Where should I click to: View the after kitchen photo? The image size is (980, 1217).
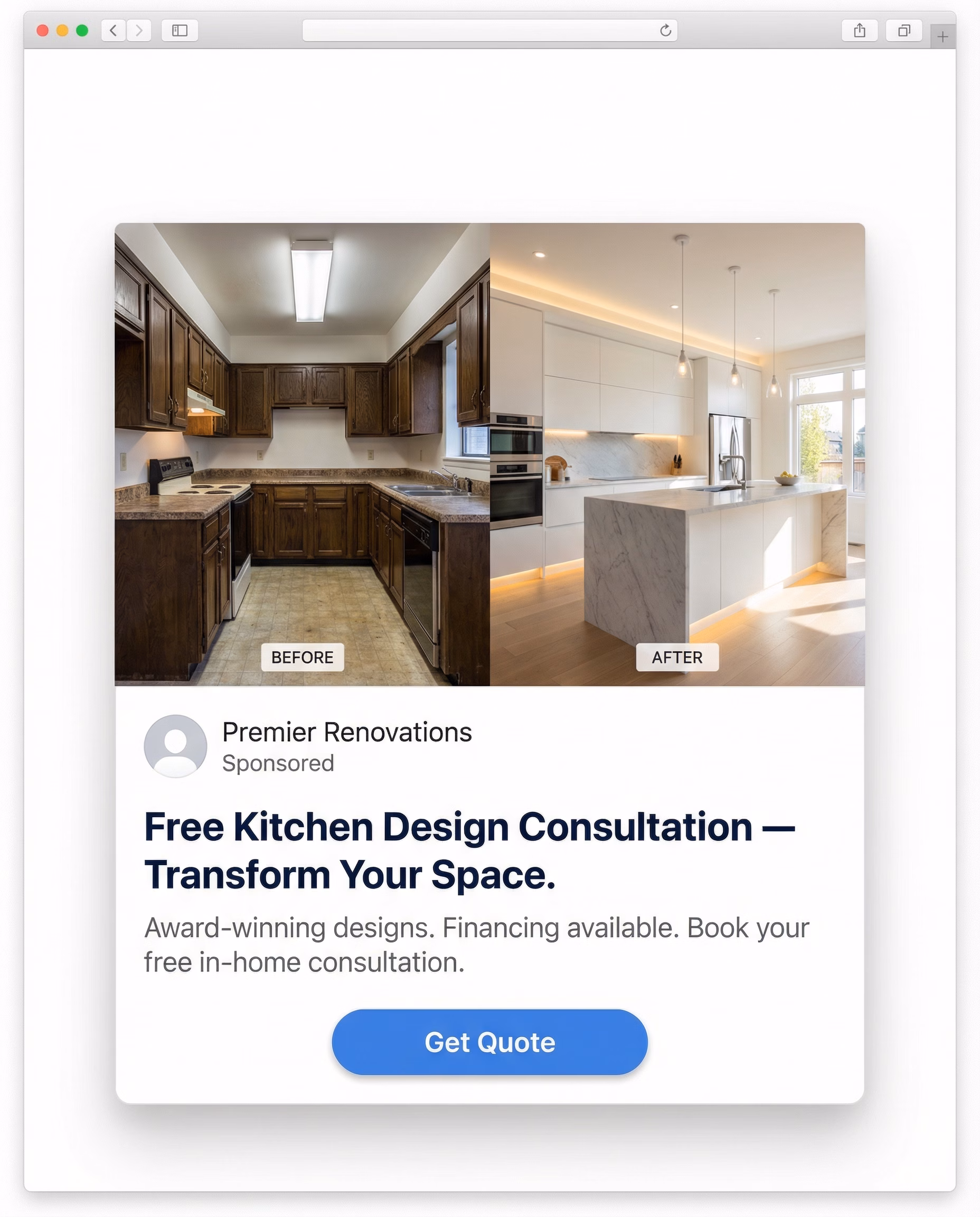click(x=677, y=452)
